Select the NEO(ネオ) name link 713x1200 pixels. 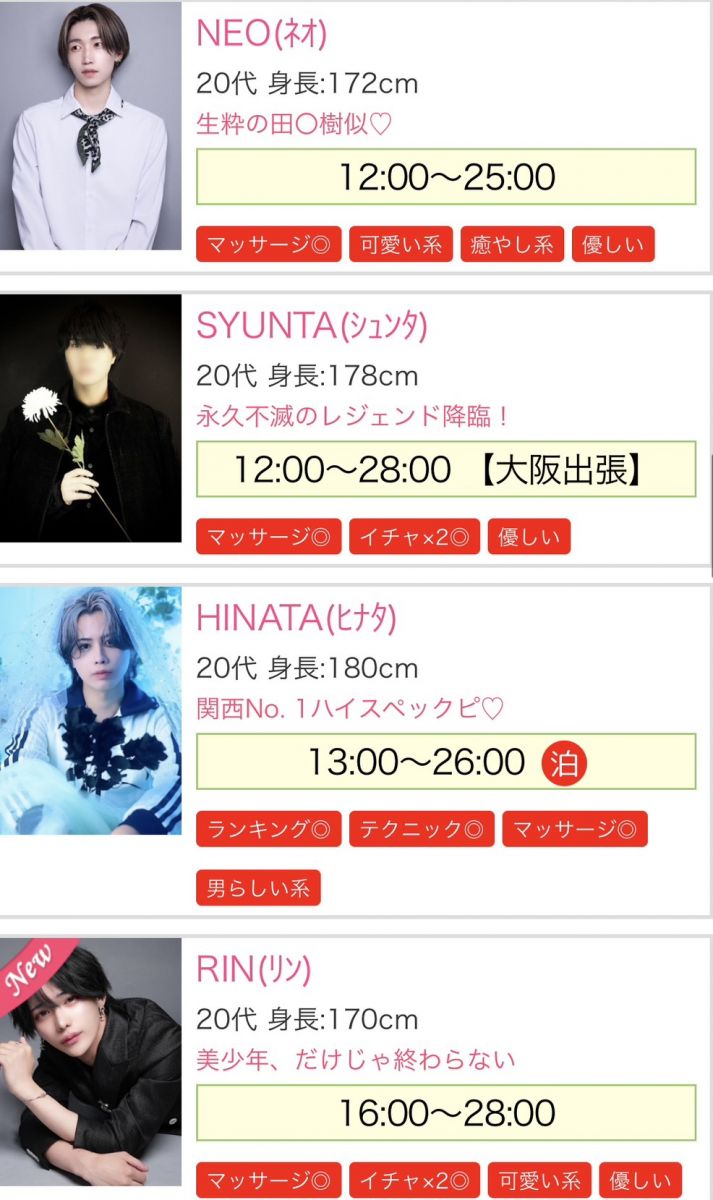pos(262,34)
